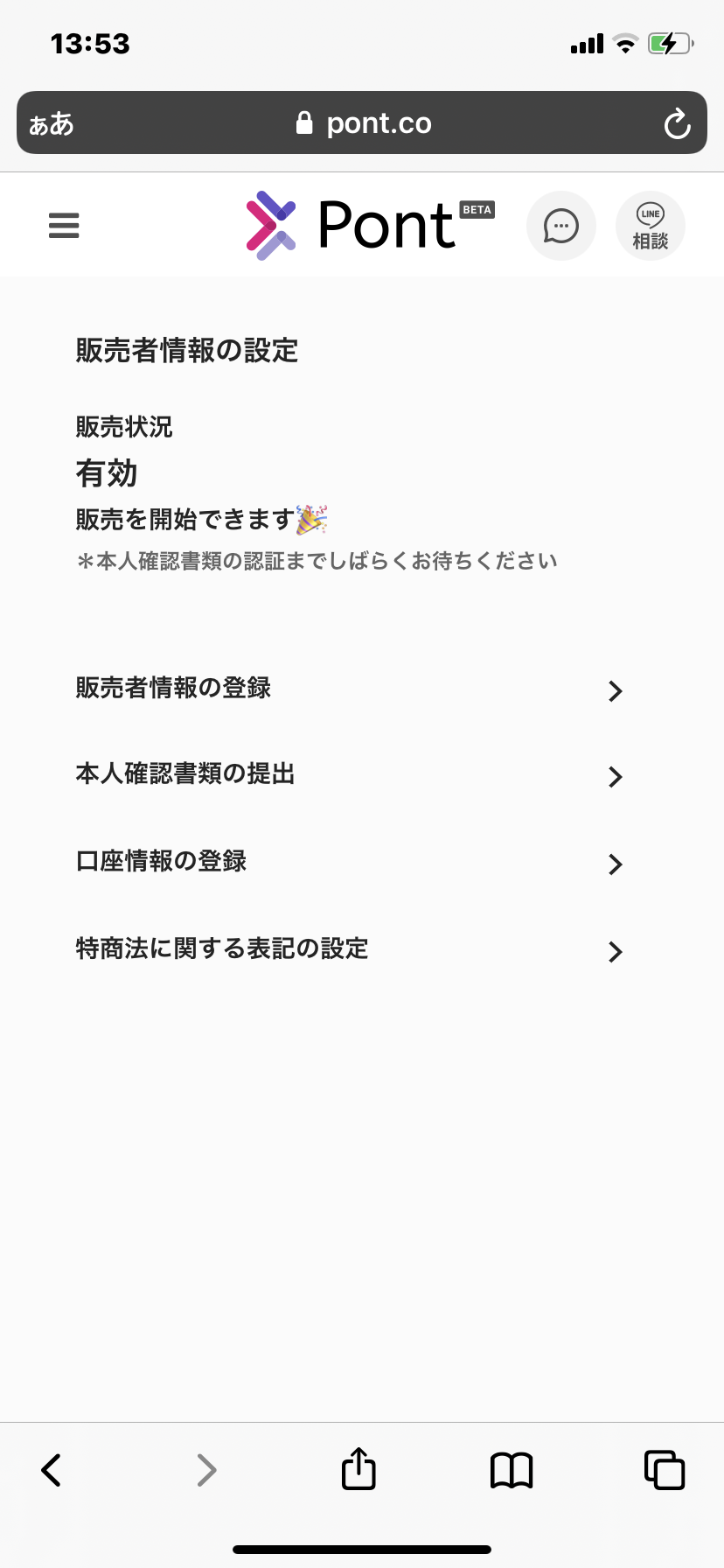Screen dimensions: 724x1568
Task: Open 特商法に関する表記の設定
Action: [350, 950]
